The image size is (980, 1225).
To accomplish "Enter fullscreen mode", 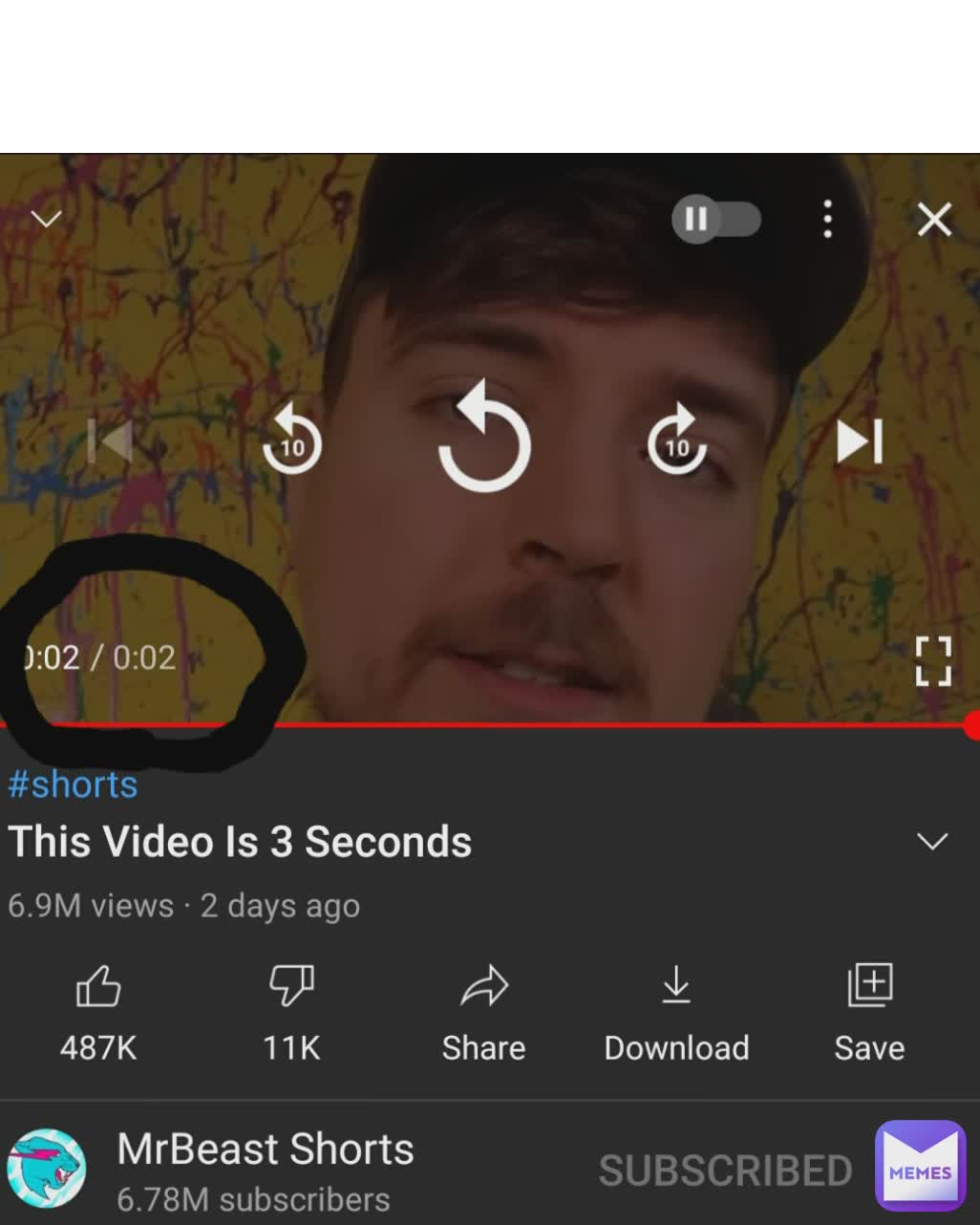I will point(933,660).
